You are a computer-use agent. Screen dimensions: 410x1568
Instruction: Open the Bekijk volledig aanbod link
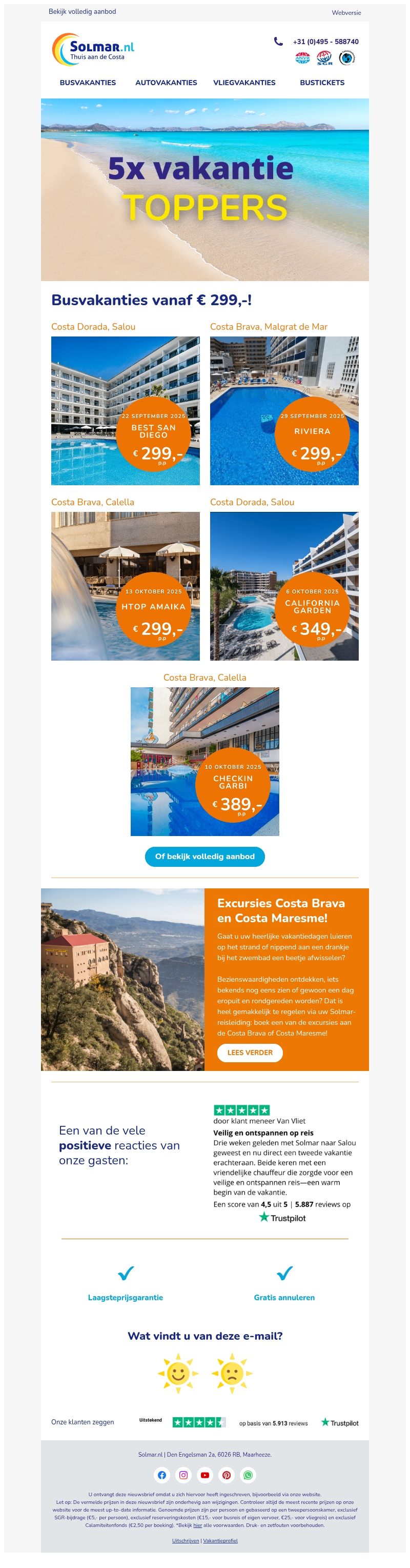point(82,12)
